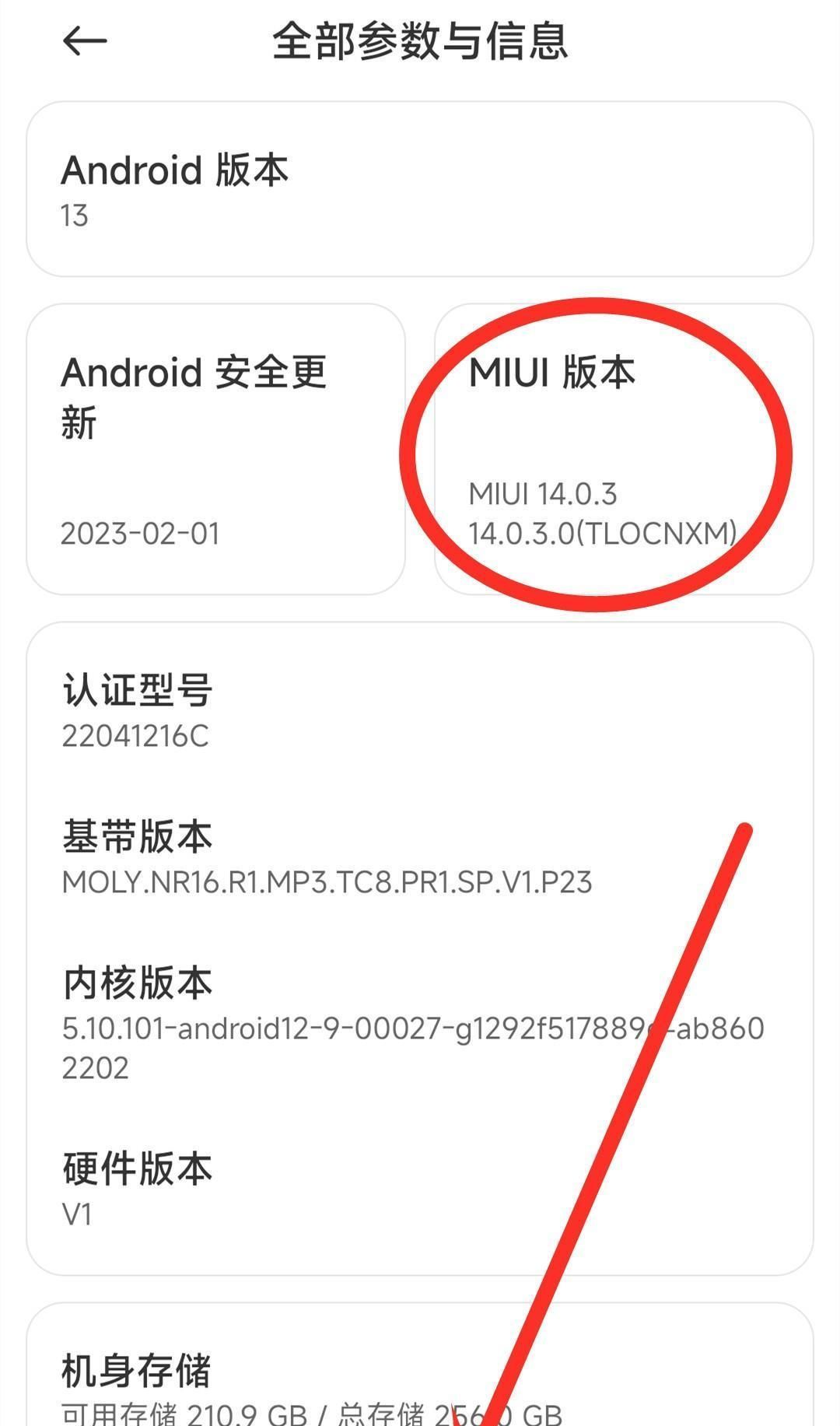
Task: Tap the MOLY.NR16 baseband version string
Action: click(327, 883)
